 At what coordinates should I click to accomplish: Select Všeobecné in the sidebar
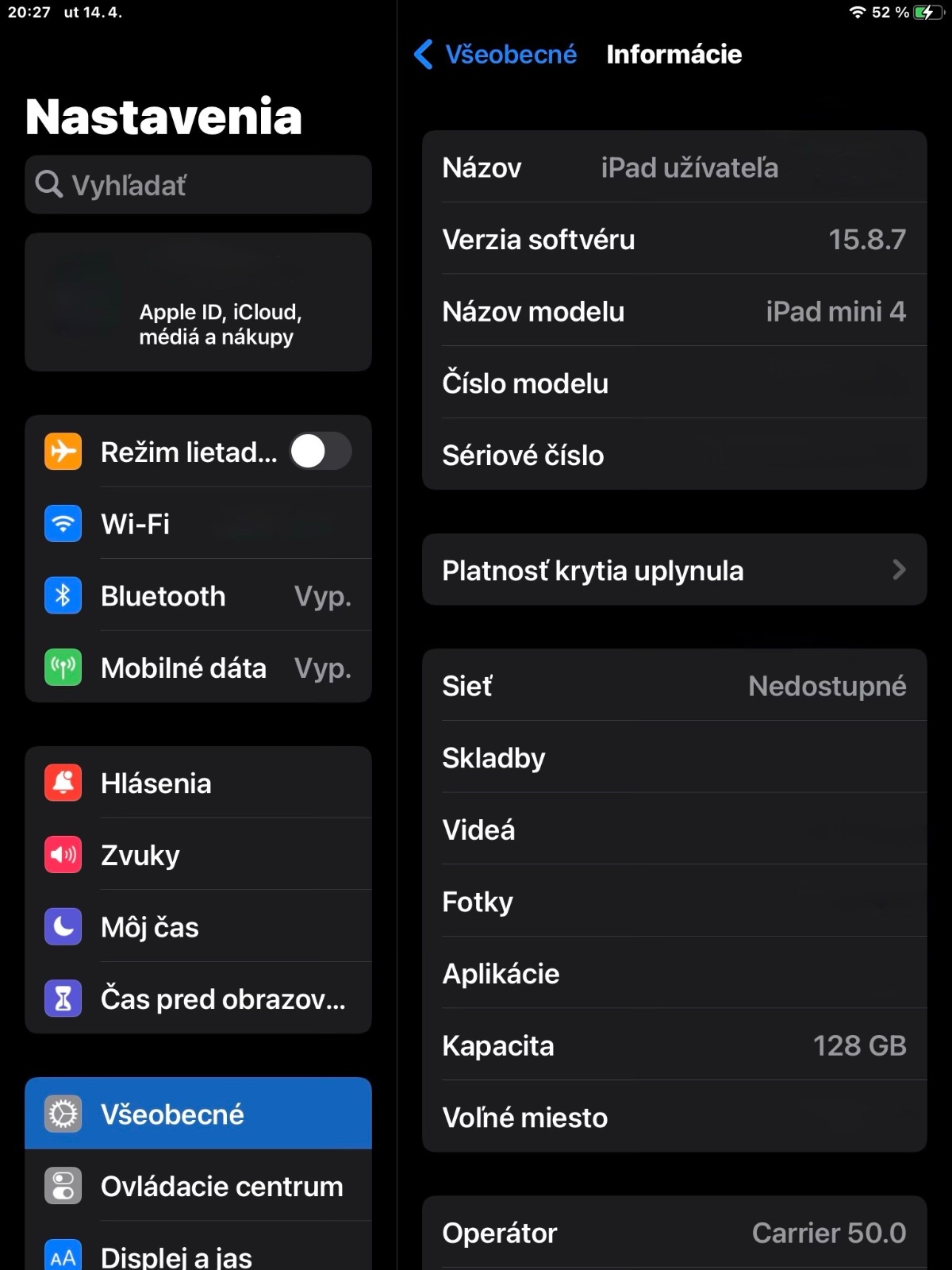point(198,1114)
